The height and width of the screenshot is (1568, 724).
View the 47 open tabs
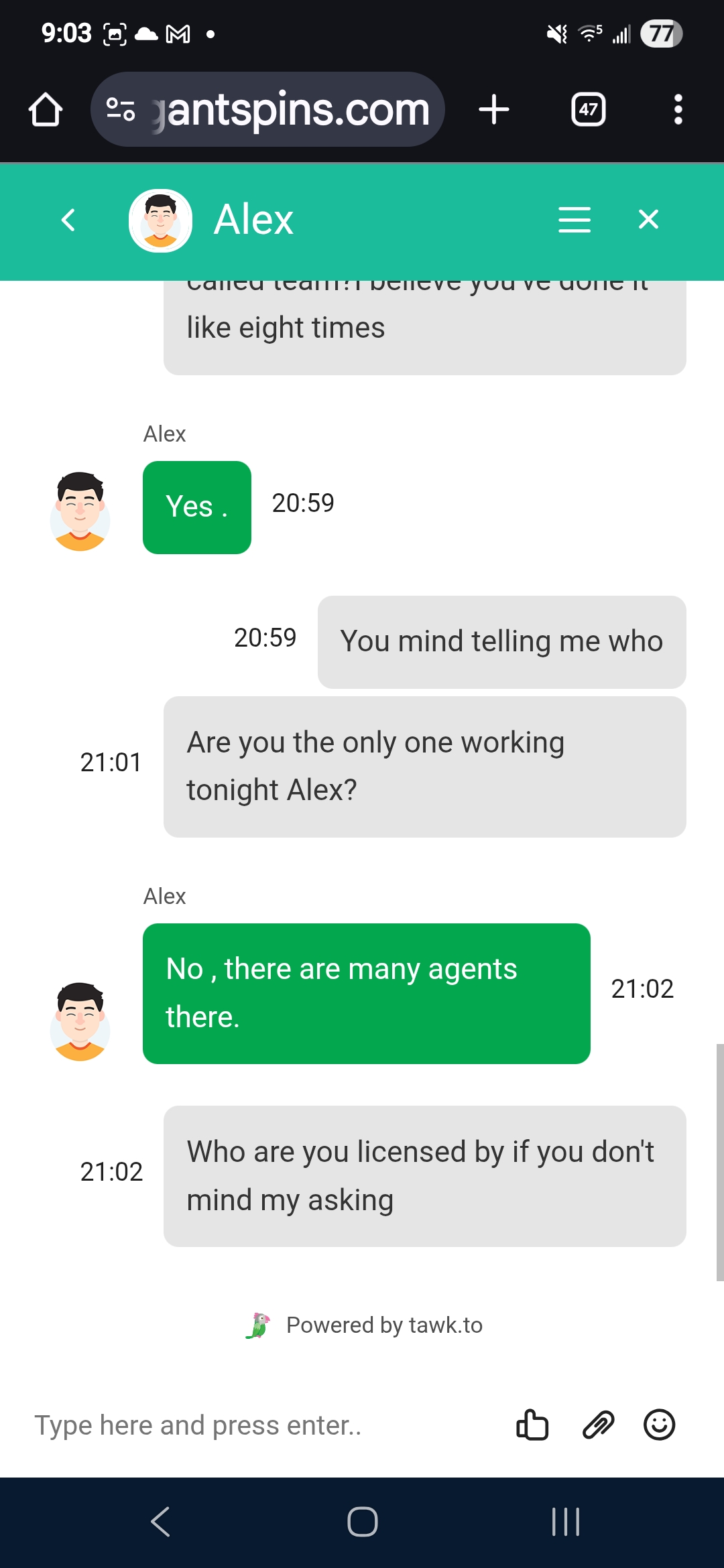(588, 109)
